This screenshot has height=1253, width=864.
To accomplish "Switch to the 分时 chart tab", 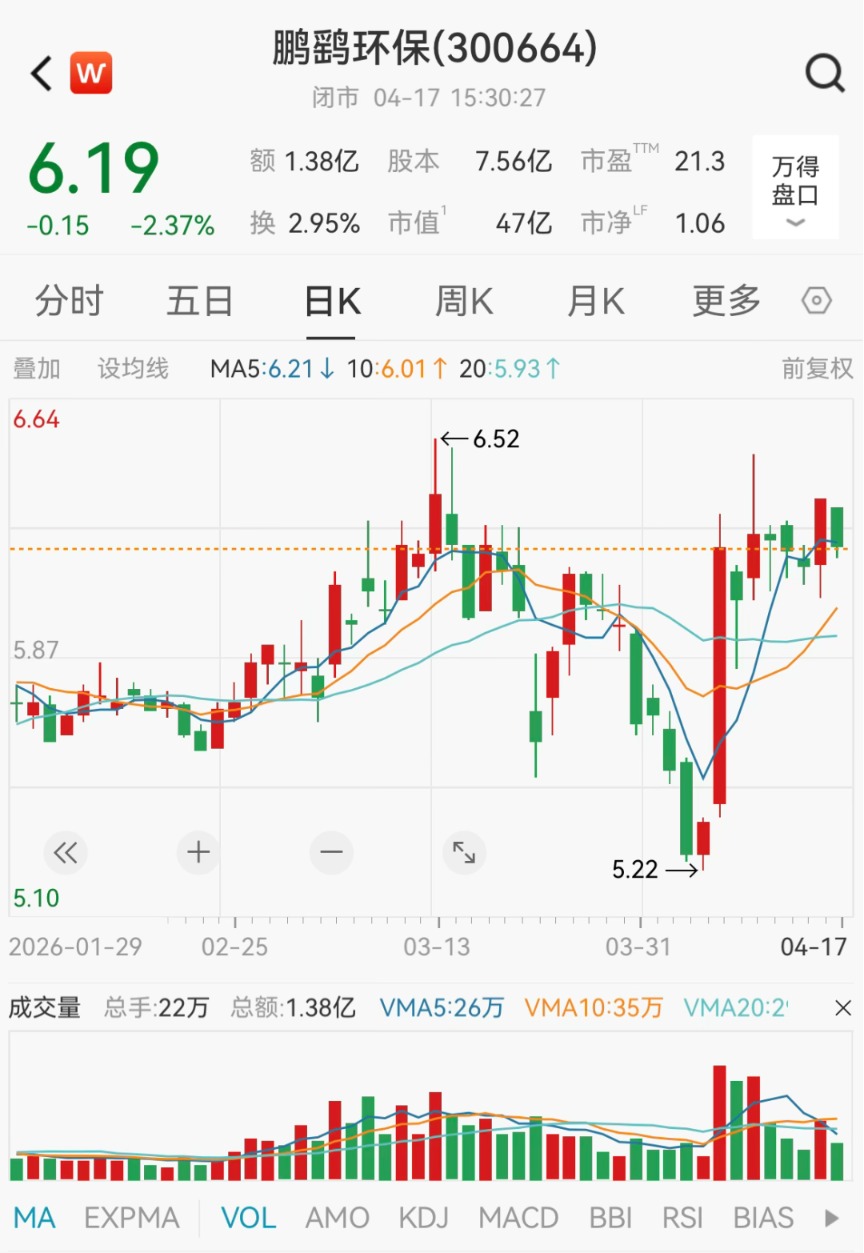I will [69, 300].
